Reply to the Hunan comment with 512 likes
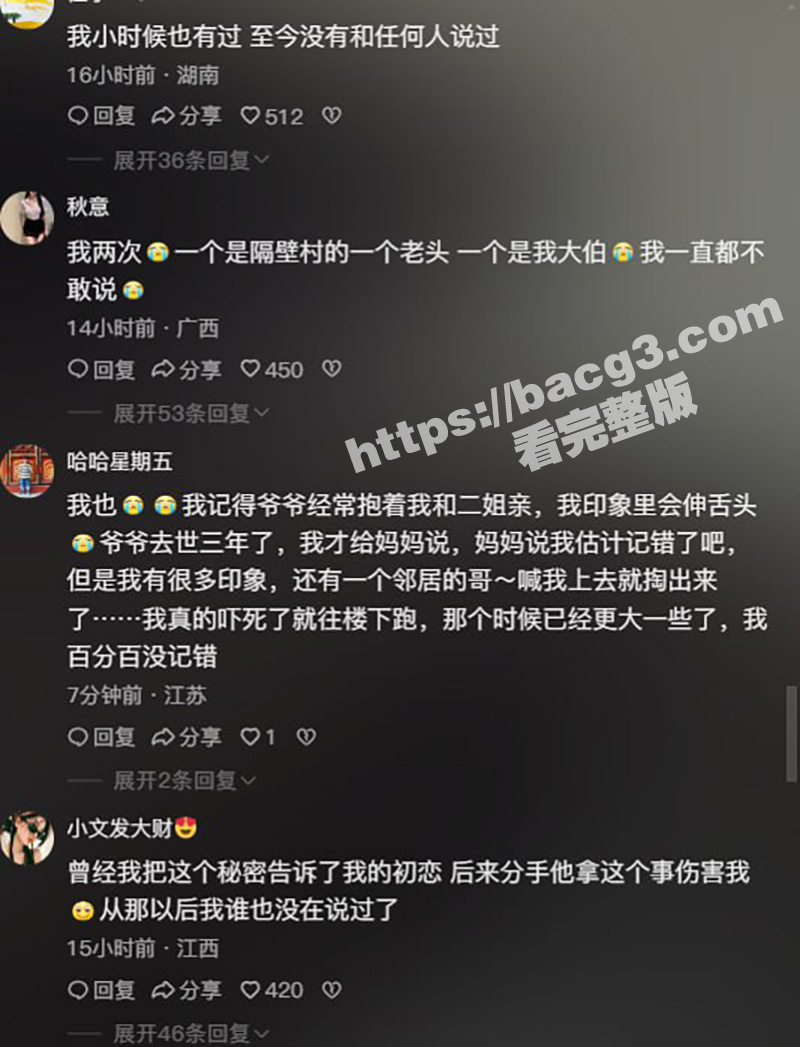Image resolution: width=800 pixels, height=1047 pixels. coord(101,116)
